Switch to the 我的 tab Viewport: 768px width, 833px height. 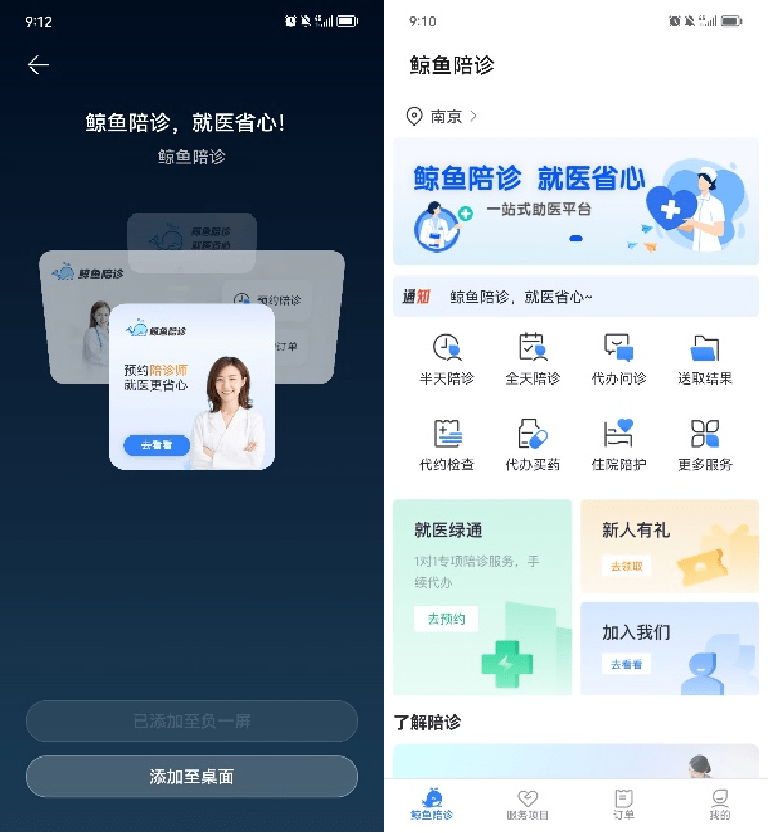pos(719,805)
